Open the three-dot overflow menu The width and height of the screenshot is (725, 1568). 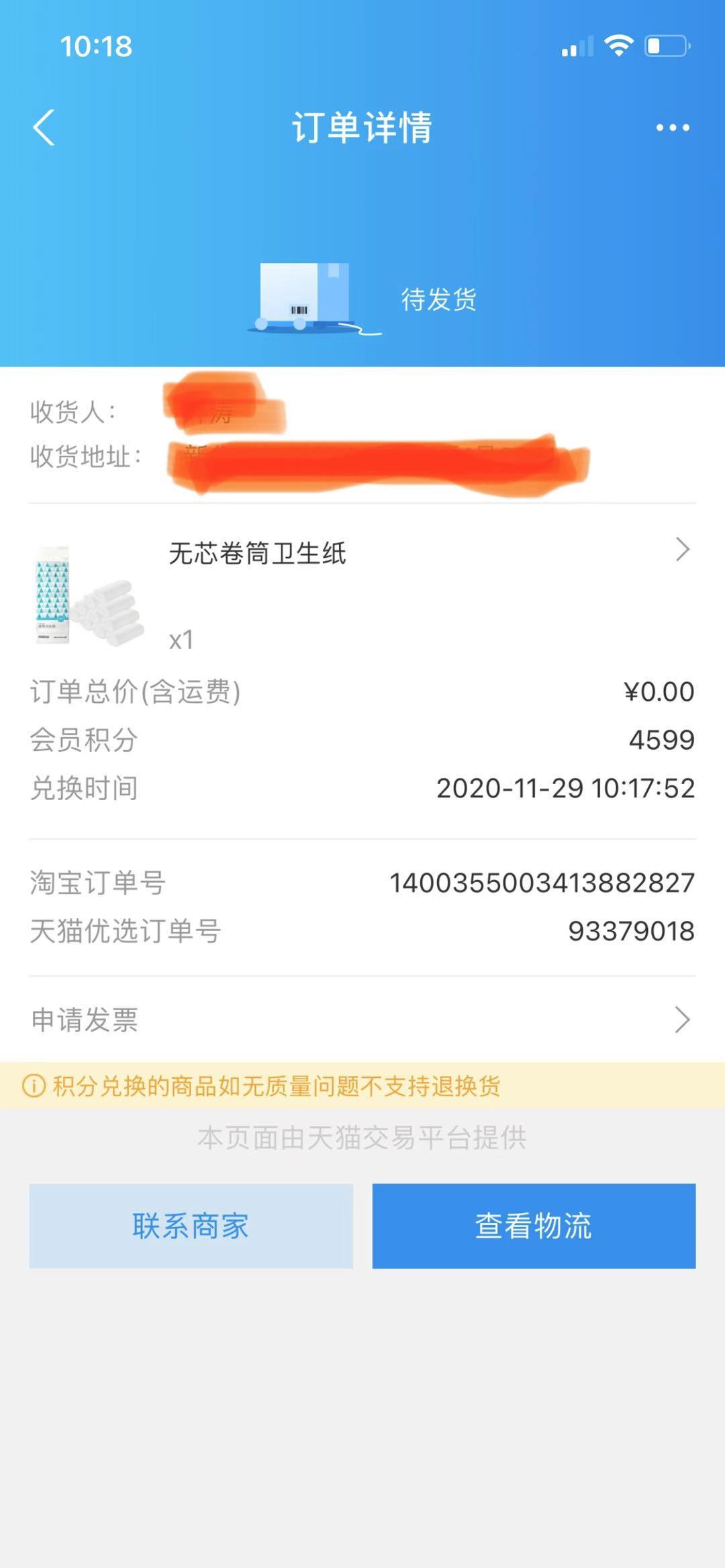click(672, 128)
